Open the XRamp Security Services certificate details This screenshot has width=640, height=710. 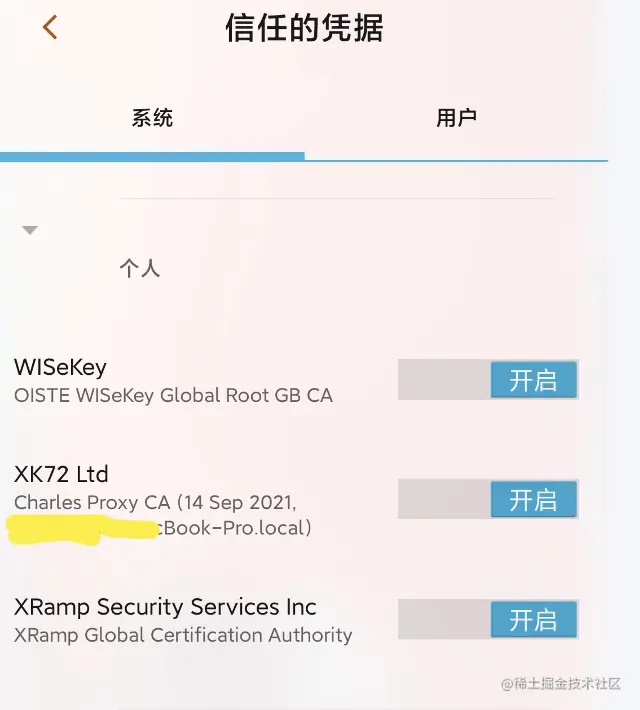(x=183, y=620)
